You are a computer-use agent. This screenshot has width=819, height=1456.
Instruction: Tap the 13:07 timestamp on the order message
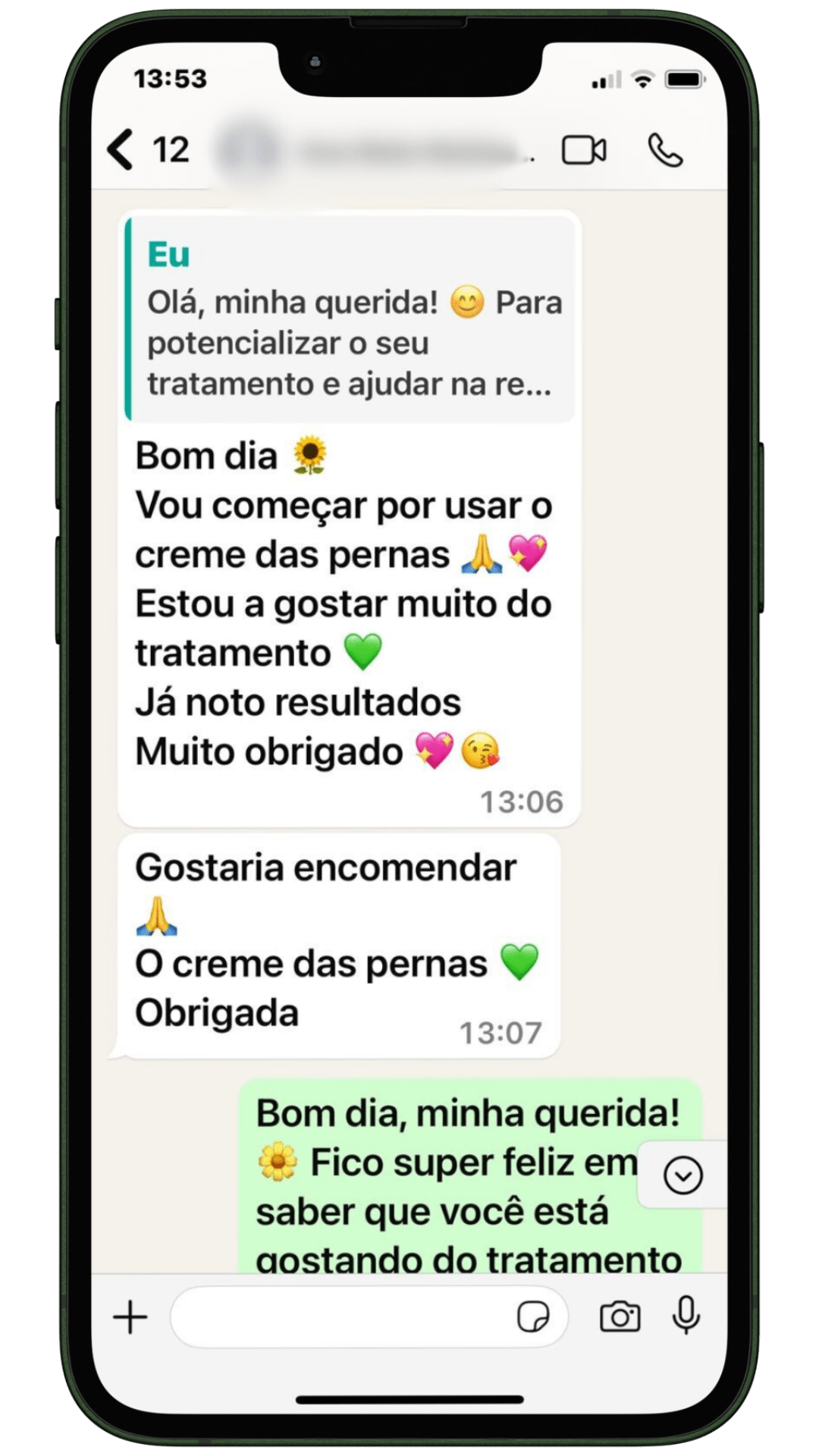pos(500,1031)
